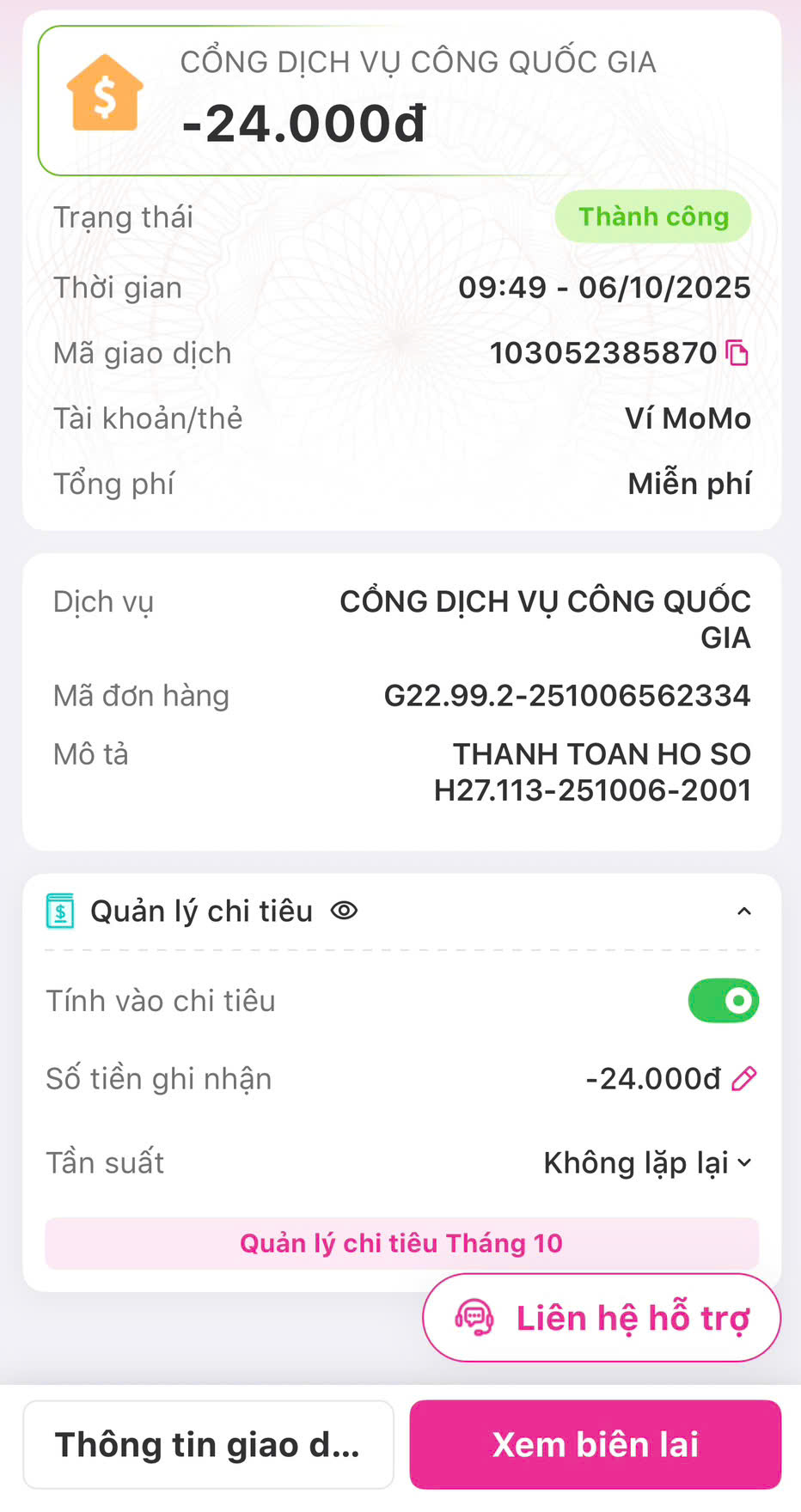This screenshot has width=801, height=1512.
Task: Collapse the Quản lý chi tiêu section
Action: pyautogui.click(x=744, y=911)
